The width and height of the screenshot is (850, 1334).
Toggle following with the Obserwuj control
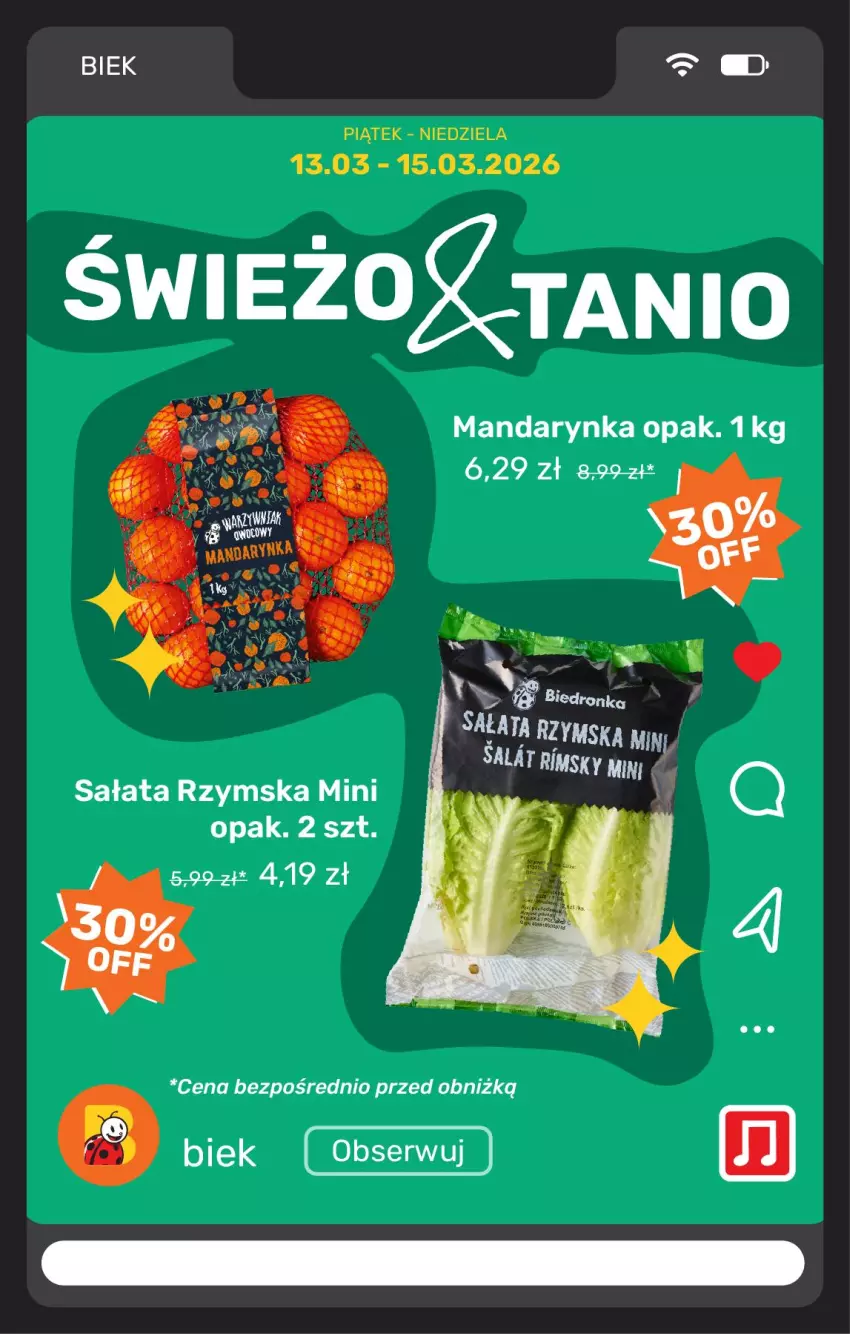coord(397,1151)
